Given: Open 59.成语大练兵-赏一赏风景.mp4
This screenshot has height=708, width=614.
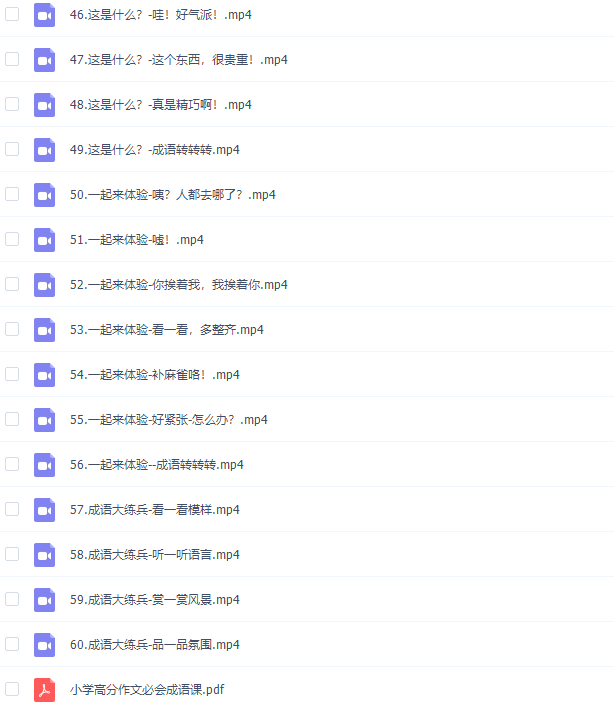Looking at the screenshot, I should (x=154, y=600).
